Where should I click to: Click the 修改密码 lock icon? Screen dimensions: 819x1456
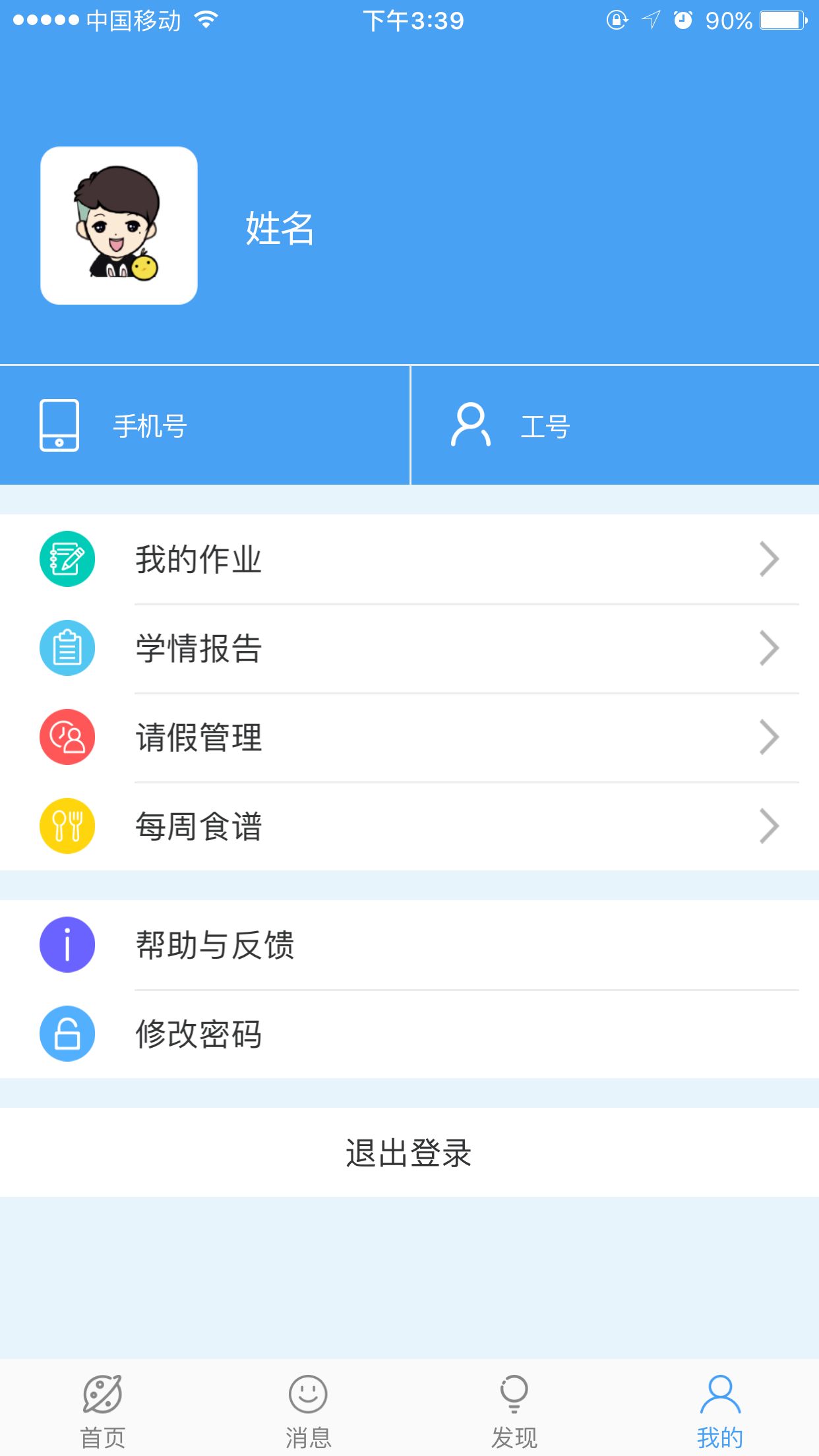click(67, 1034)
